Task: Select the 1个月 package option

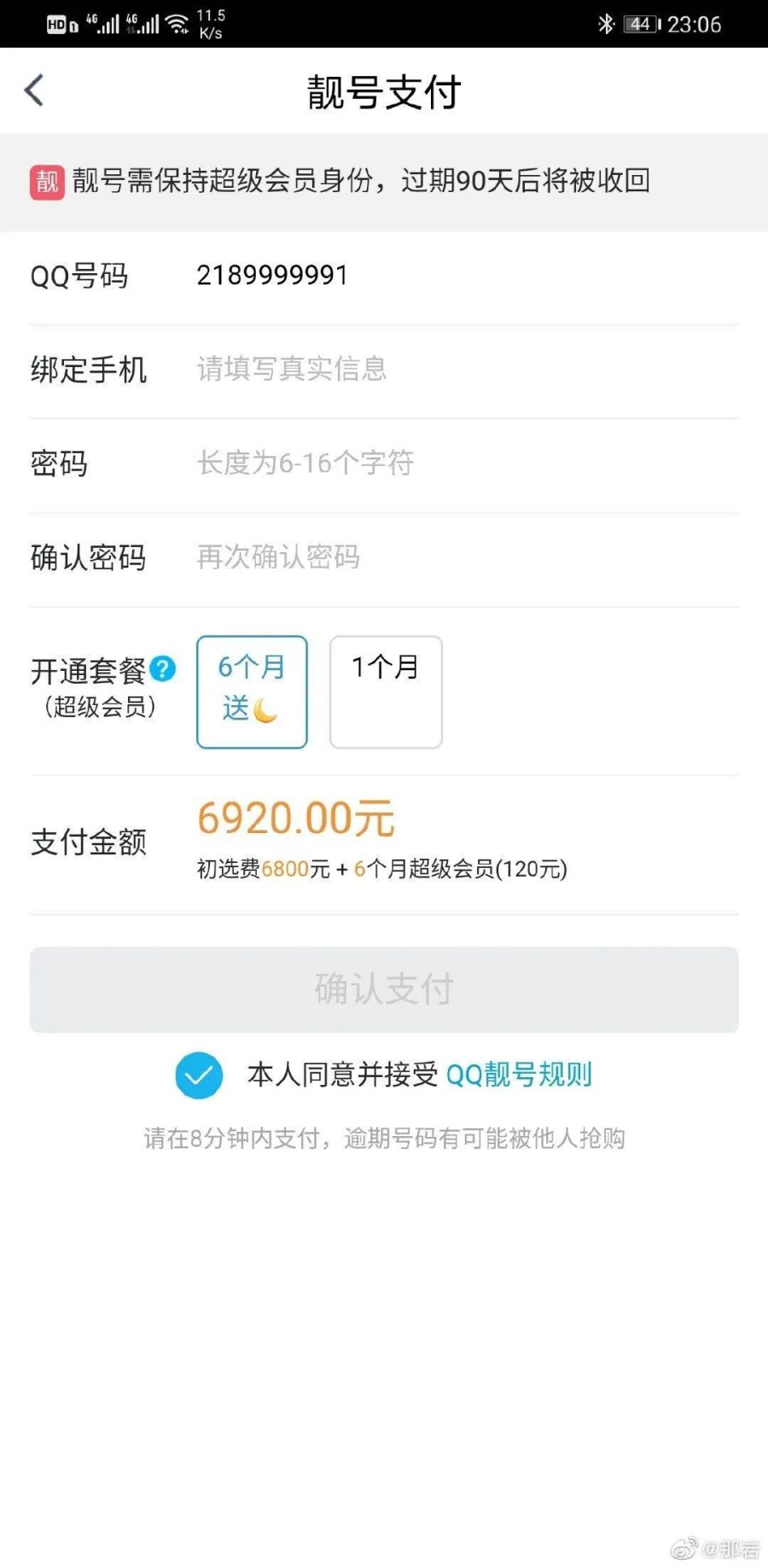Action: click(386, 691)
